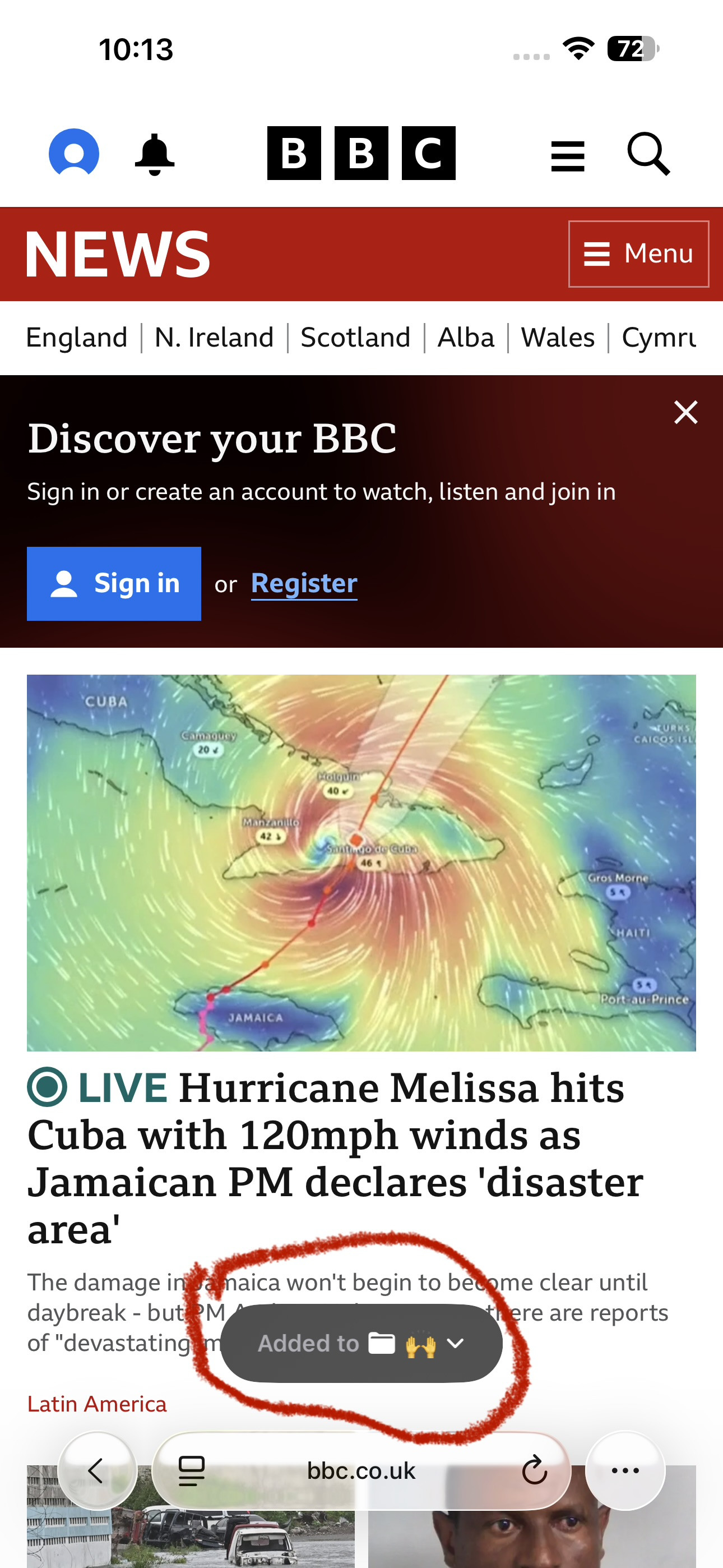This screenshot has height=1568, width=723.
Task: Go to the Wales news section
Action: click(558, 338)
